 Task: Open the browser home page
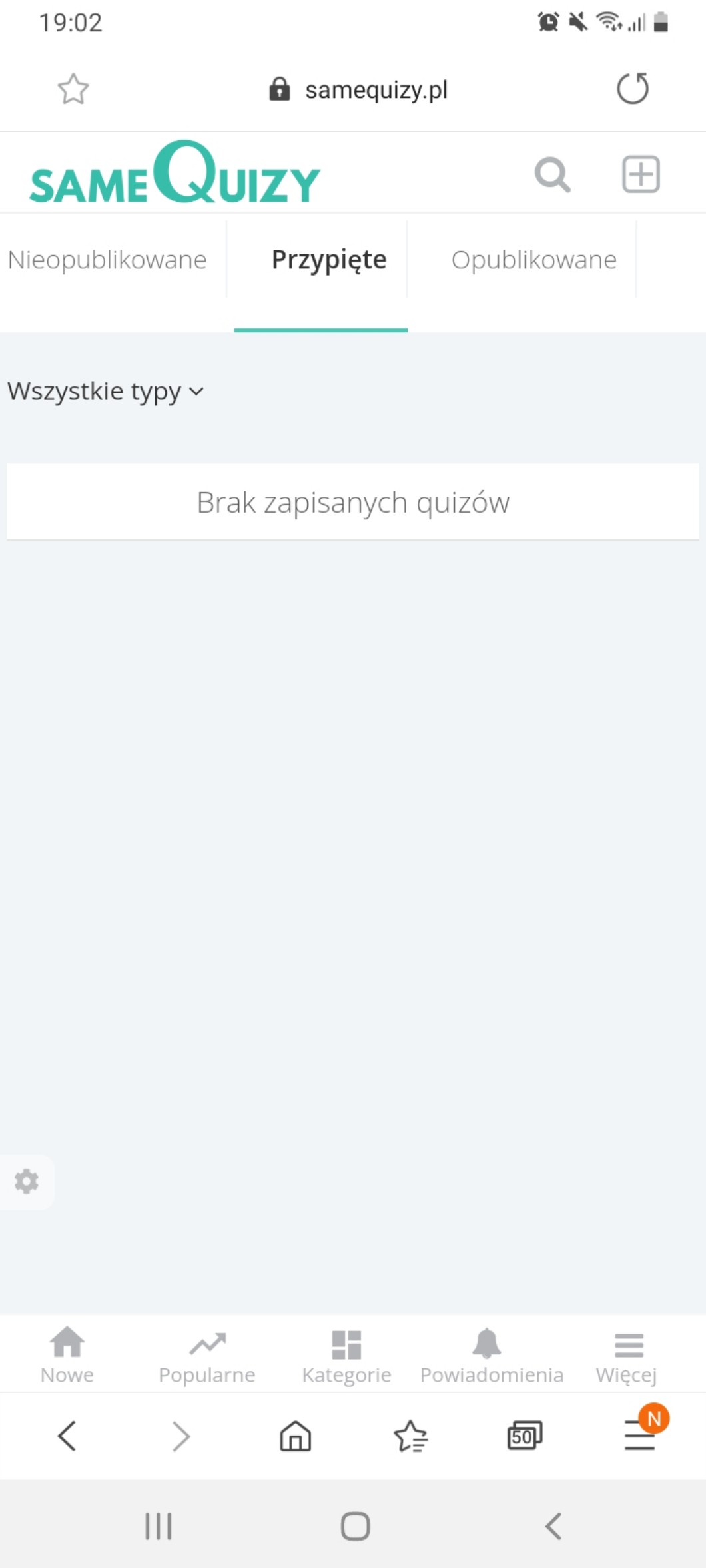tap(295, 1436)
